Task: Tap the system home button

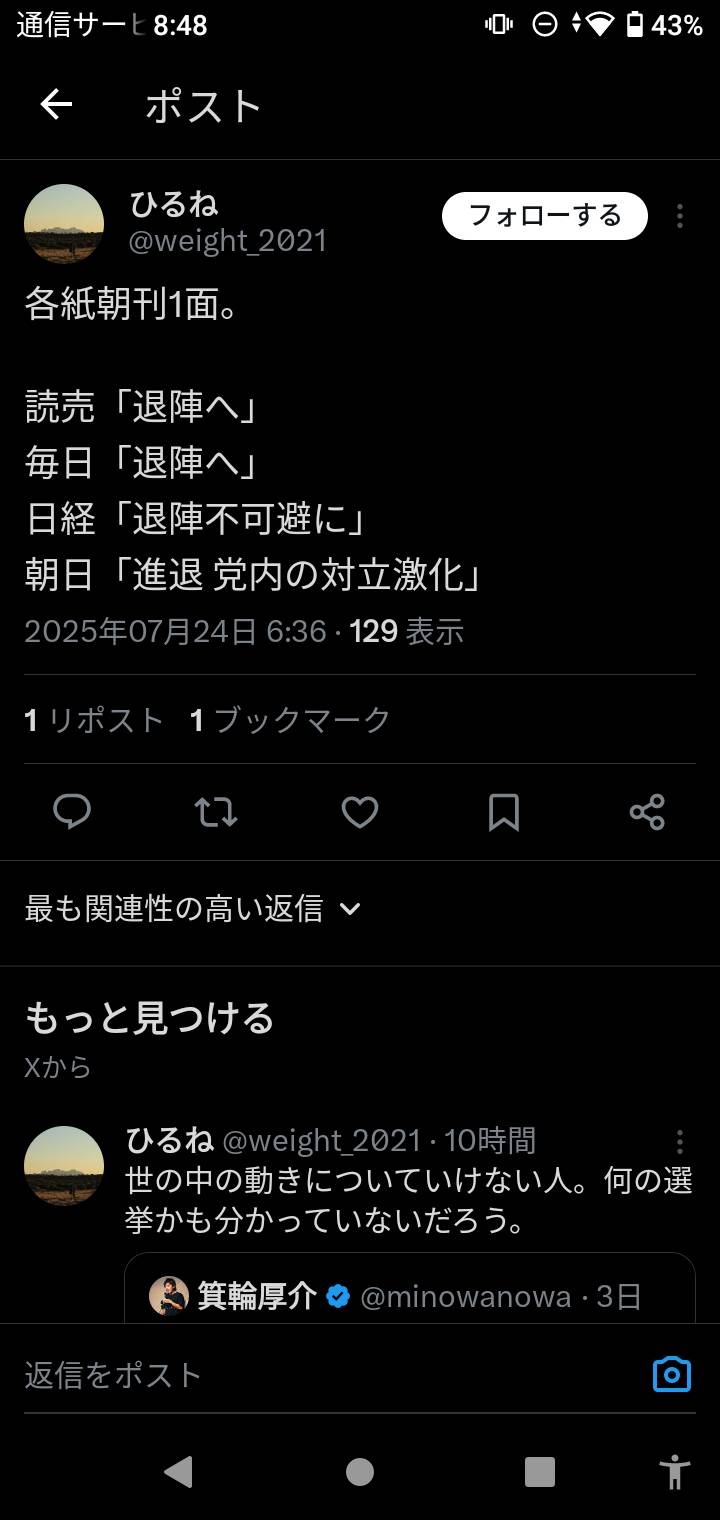Action: pyautogui.click(x=360, y=1471)
